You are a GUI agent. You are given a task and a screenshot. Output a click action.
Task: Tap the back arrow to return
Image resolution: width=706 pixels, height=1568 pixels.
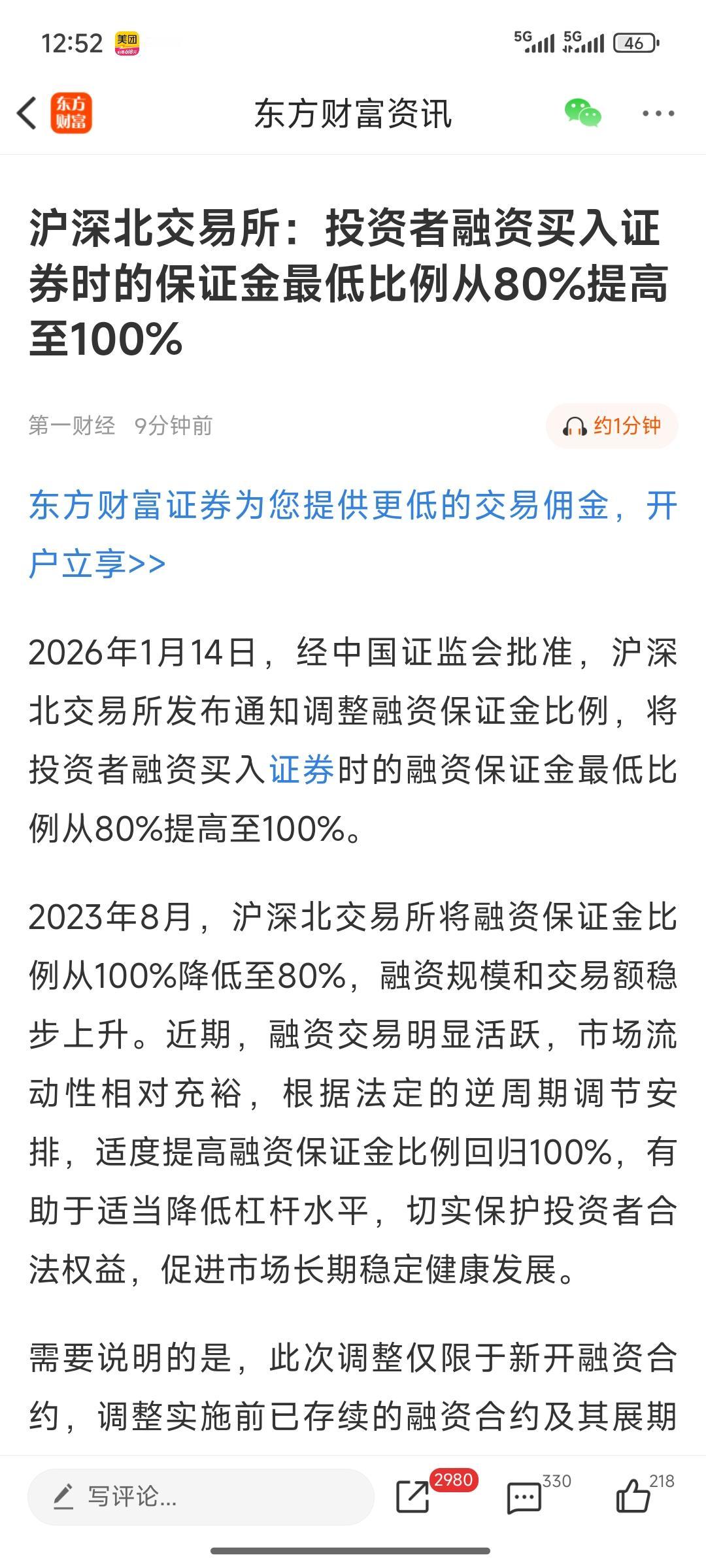(26, 112)
